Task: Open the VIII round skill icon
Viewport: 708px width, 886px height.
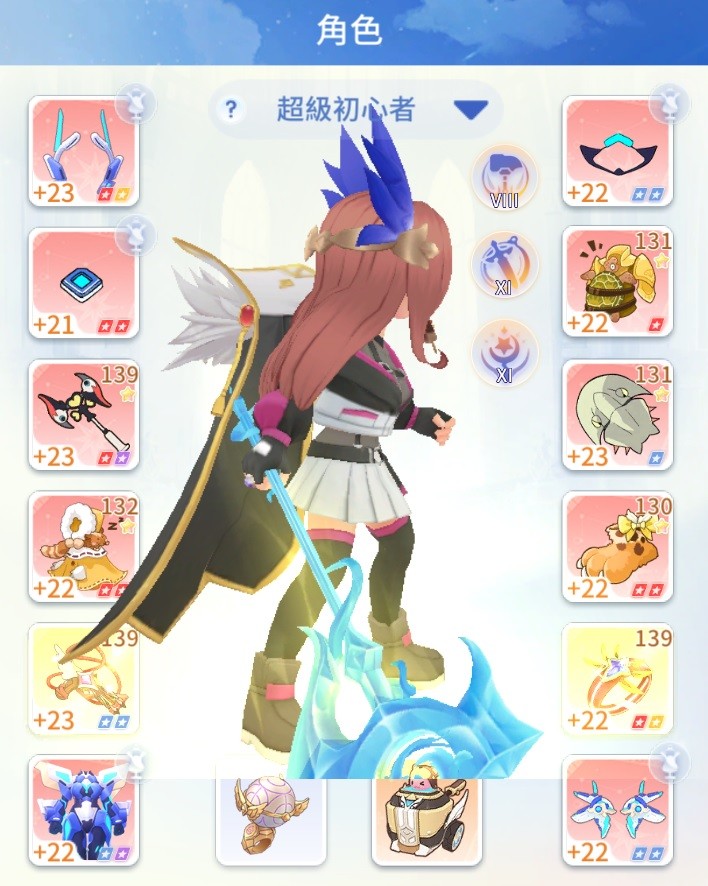Action: click(503, 177)
